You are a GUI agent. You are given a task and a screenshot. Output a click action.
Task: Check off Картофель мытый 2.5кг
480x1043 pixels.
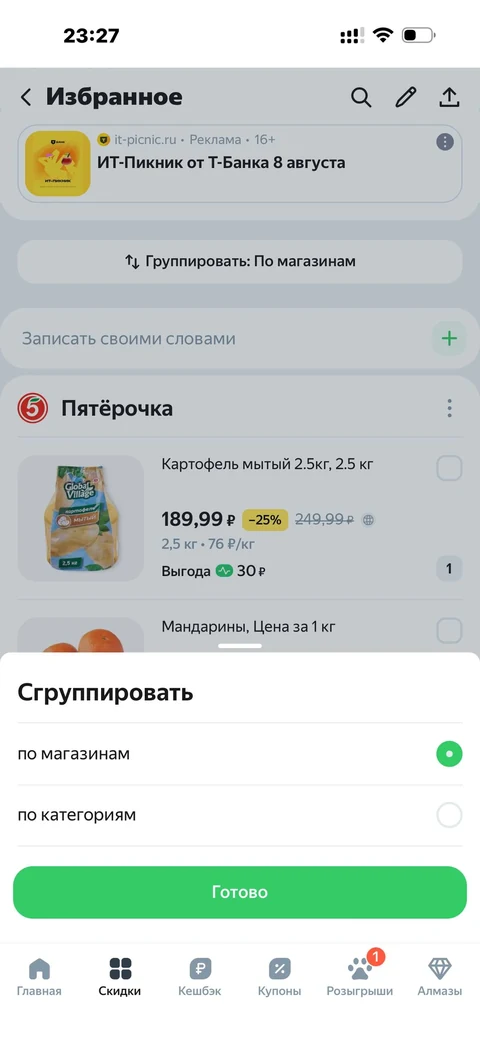tap(449, 468)
